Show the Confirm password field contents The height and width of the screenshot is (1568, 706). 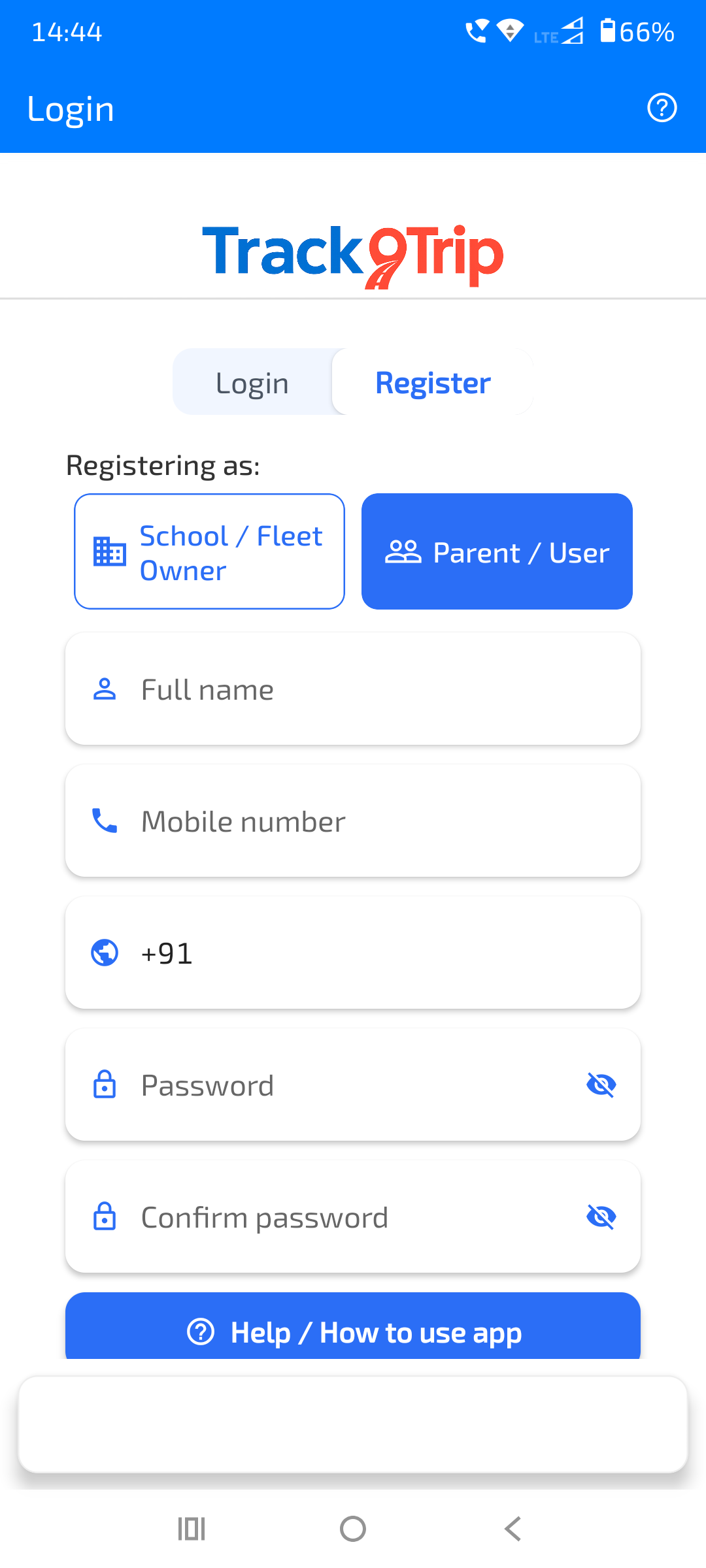[601, 1216]
